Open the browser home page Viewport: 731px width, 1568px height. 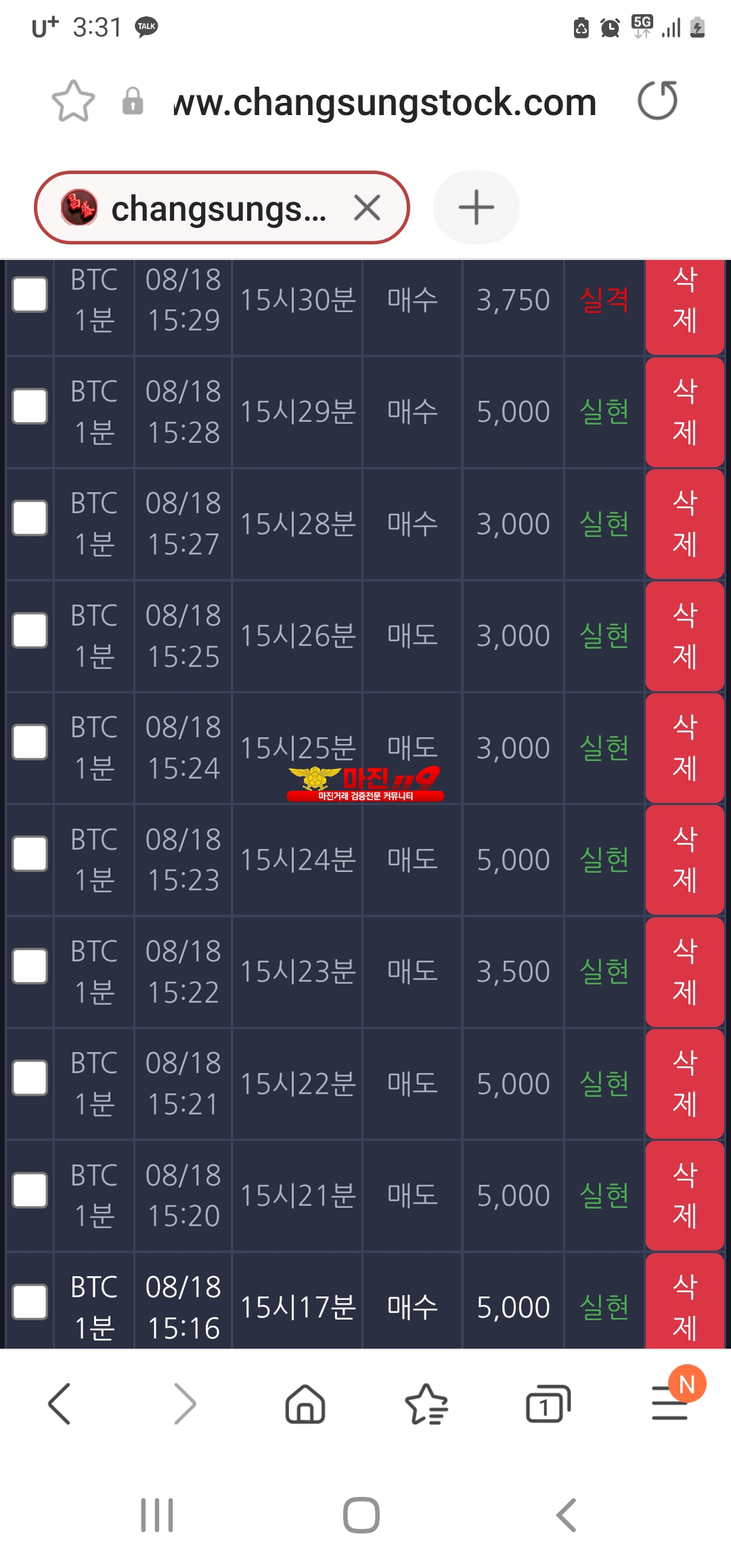click(x=305, y=1404)
